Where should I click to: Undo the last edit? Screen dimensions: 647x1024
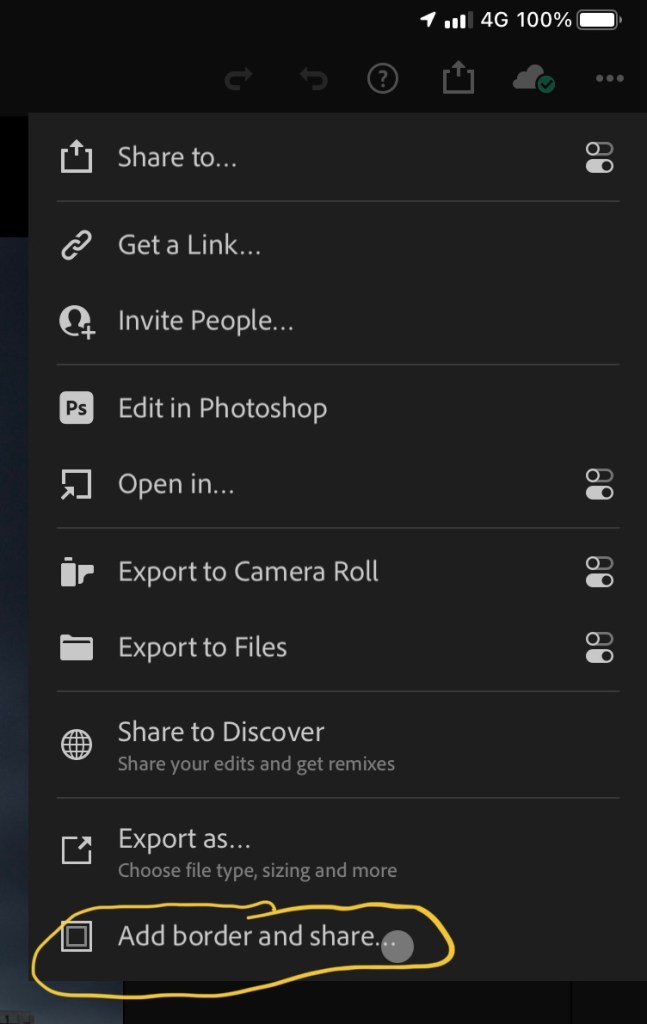coord(313,80)
